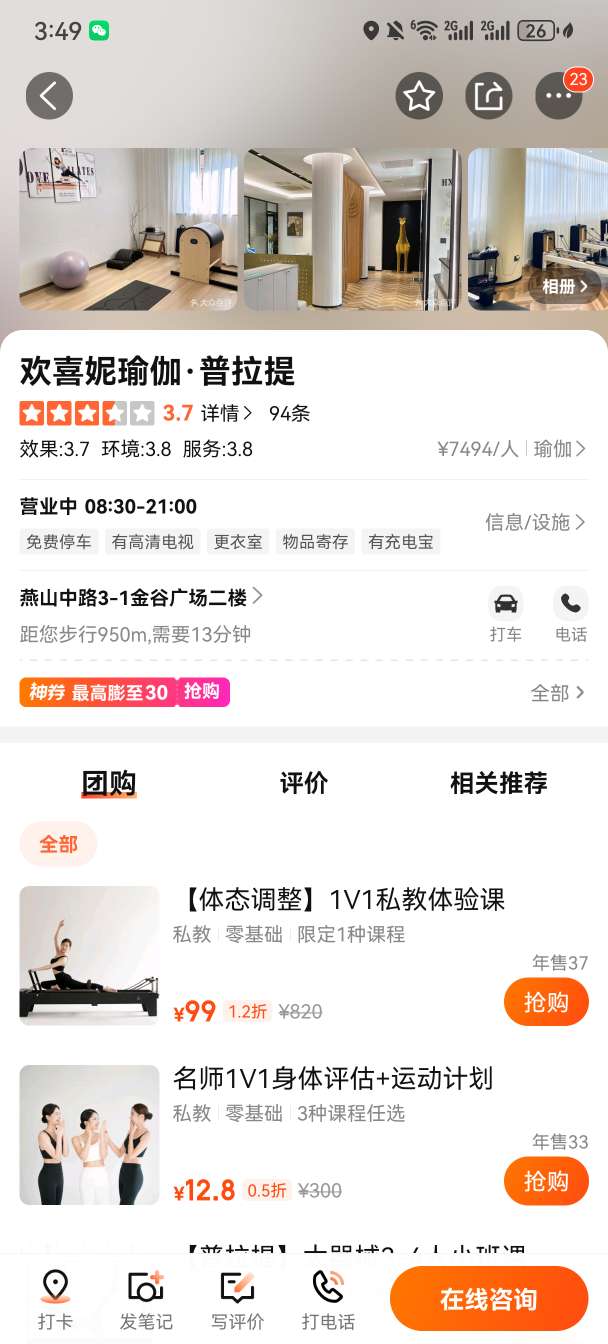Viewport: 608px width, 1344px height.
Task: Open the overflow menu with three dots
Action: click(x=559, y=97)
